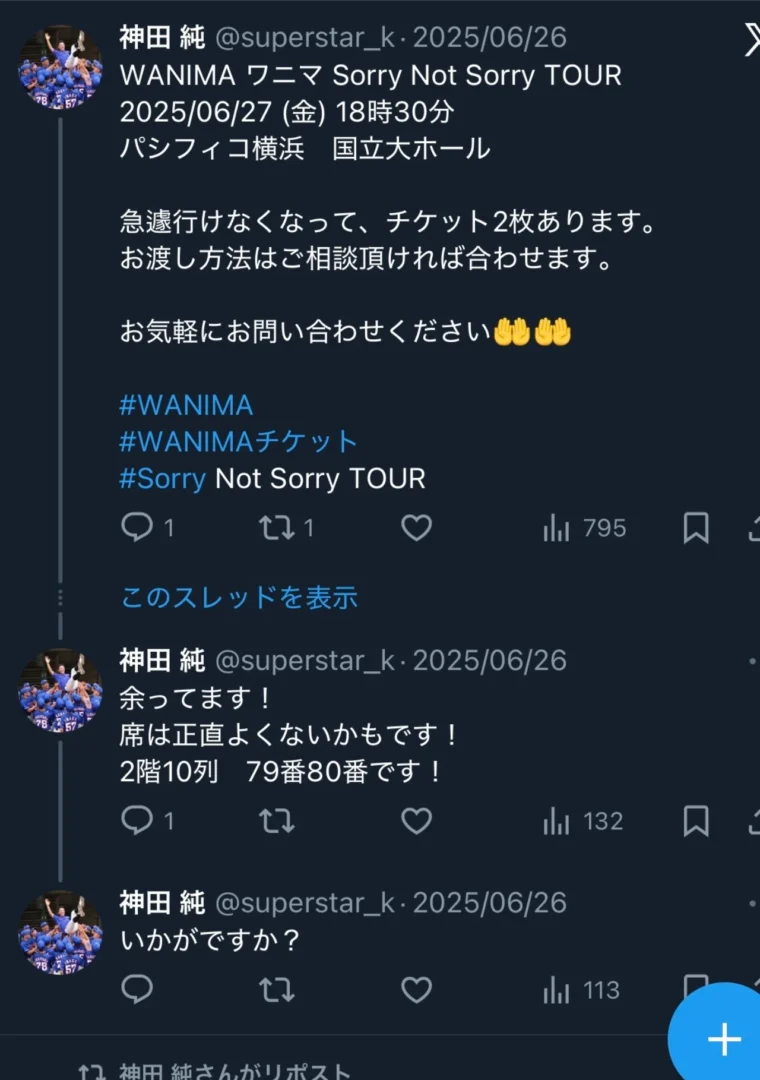This screenshot has width=760, height=1080.
Task: Bookmark the 余ってます tweet
Action: [696, 822]
